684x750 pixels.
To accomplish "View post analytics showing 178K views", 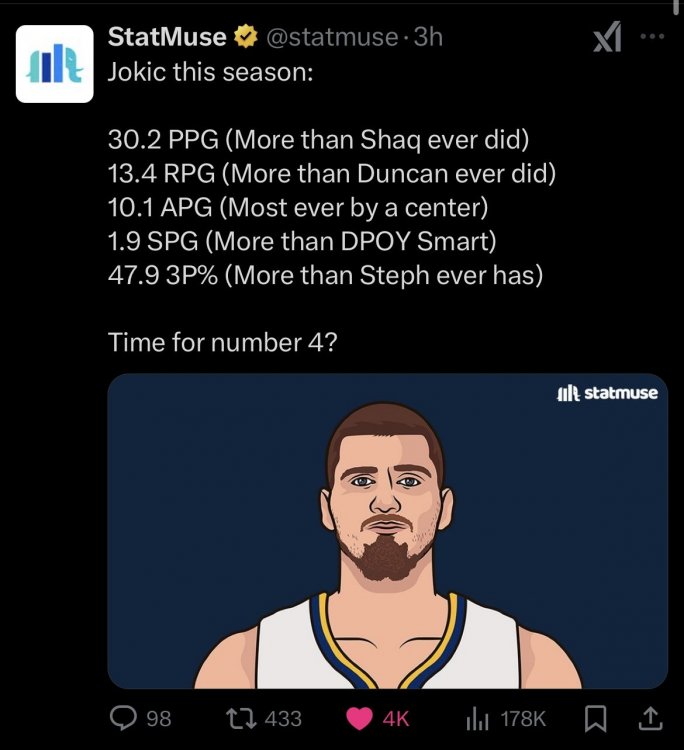I will (x=479, y=718).
